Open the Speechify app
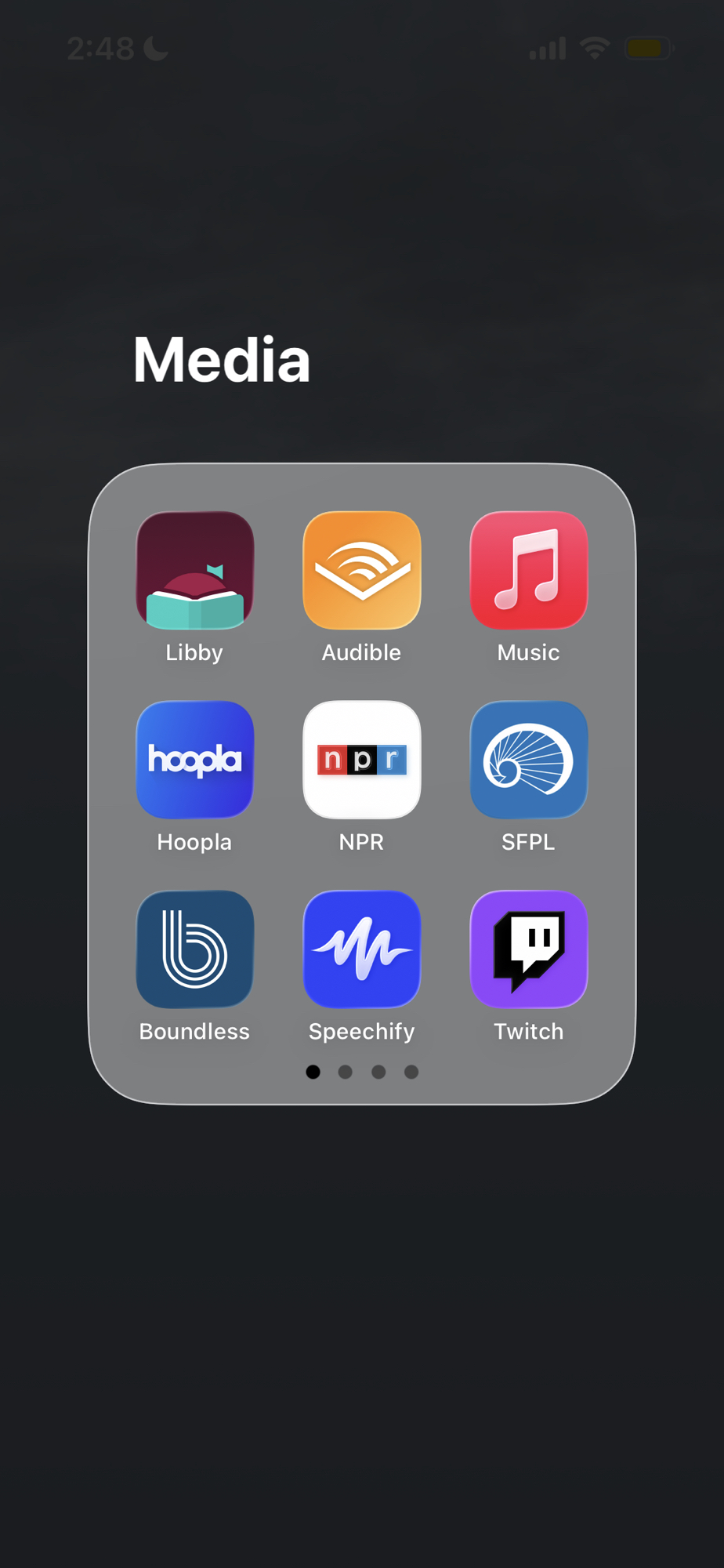724x1568 pixels. coord(361,949)
